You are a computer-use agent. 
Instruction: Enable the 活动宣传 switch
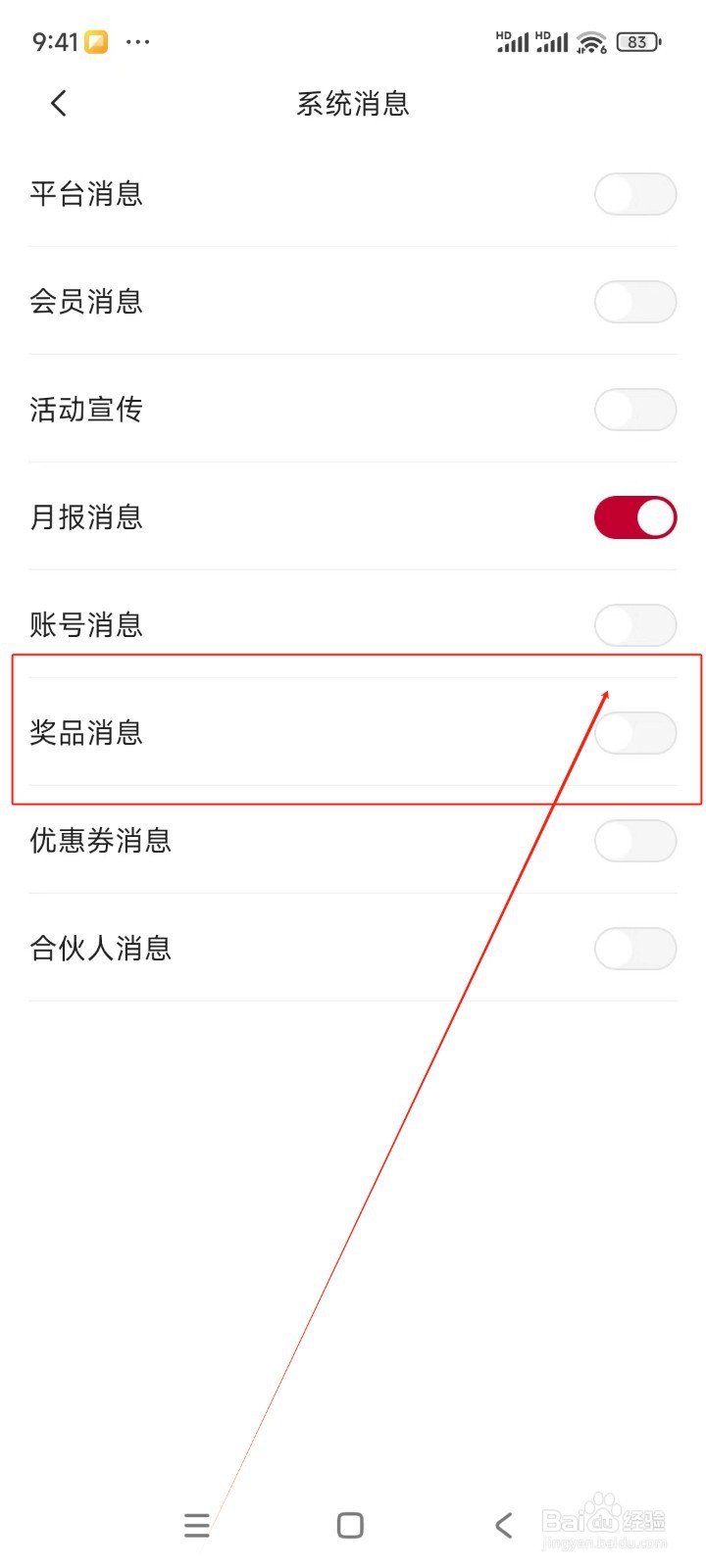coord(635,410)
